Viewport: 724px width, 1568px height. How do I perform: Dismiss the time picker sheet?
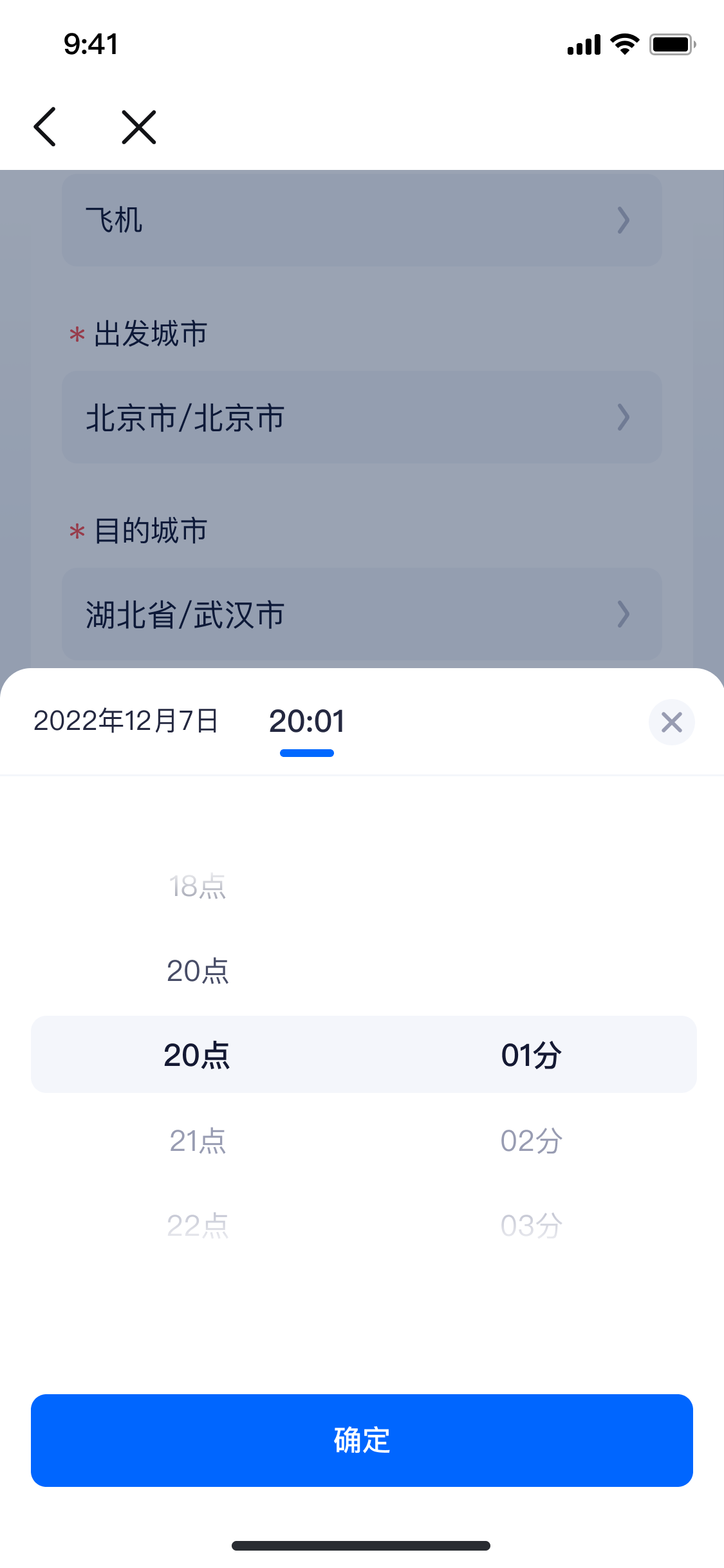(671, 722)
